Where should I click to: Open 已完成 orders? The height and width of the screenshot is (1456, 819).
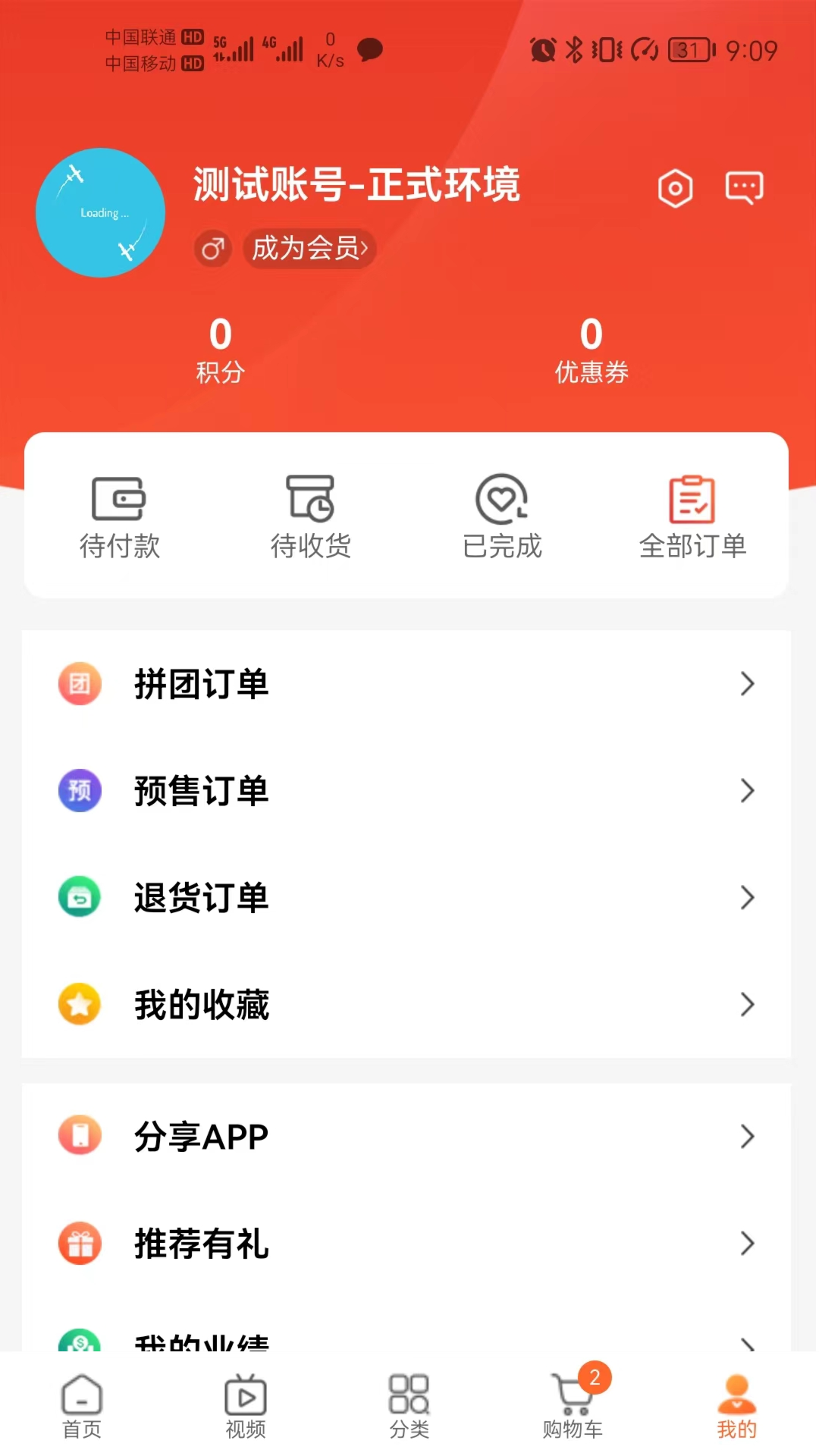[502, 517]
